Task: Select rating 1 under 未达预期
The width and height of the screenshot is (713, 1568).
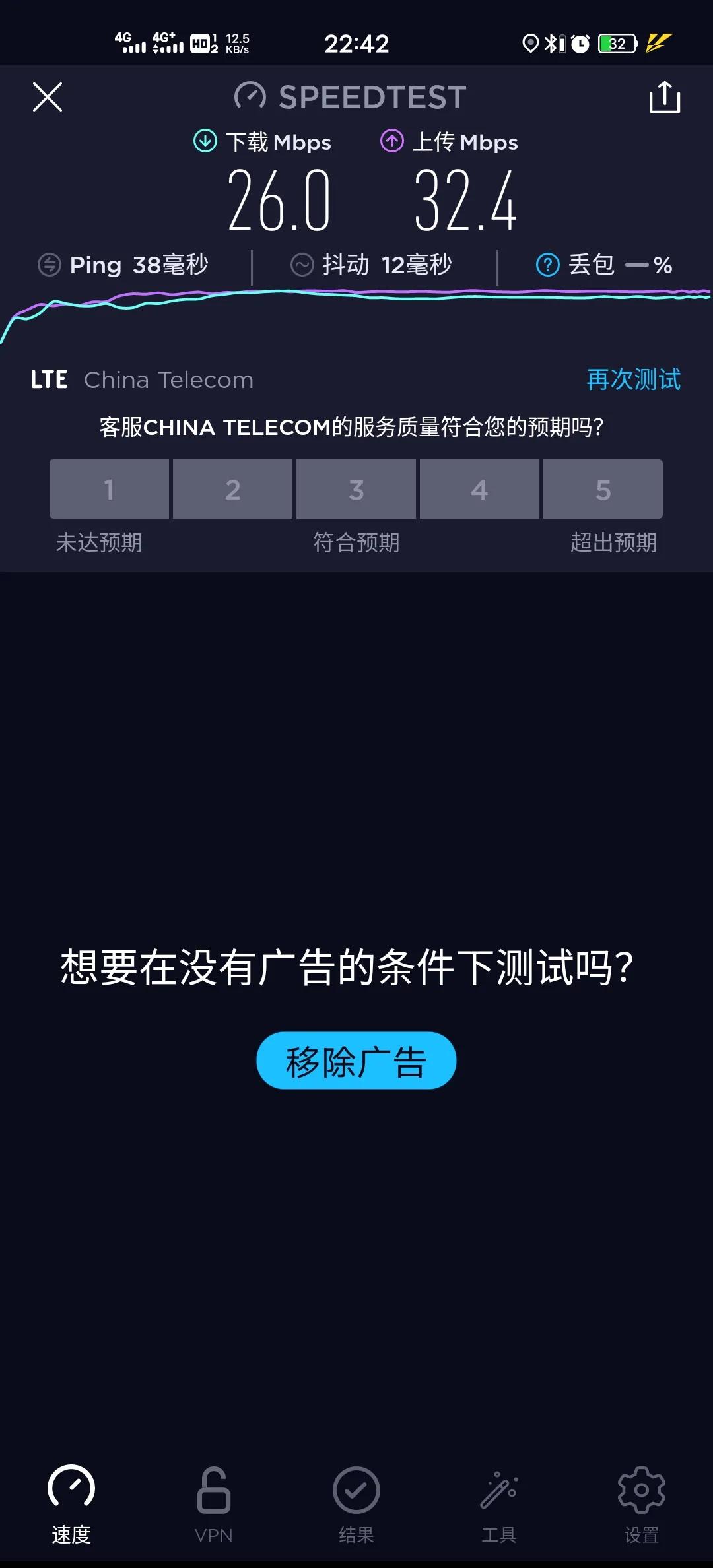Action: coord(109,489)
